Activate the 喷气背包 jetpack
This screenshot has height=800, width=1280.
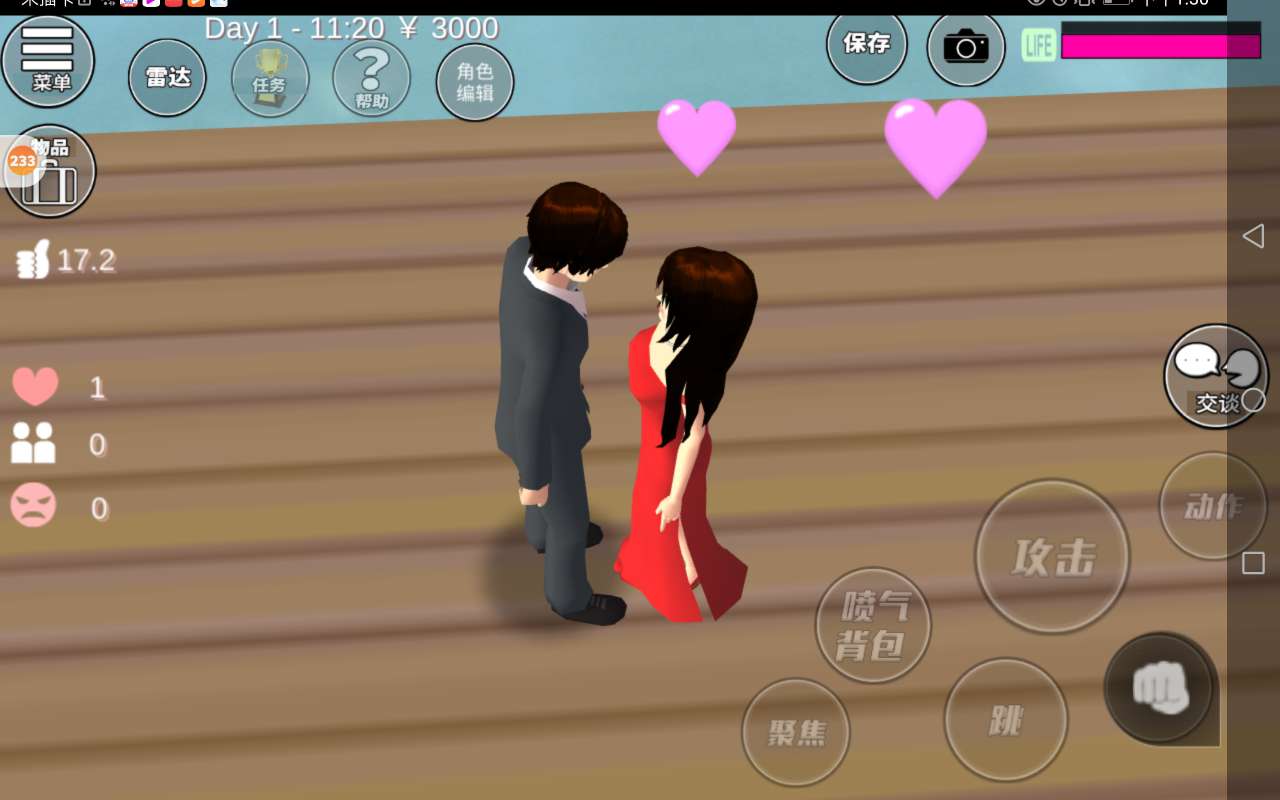tap(873, 625)
